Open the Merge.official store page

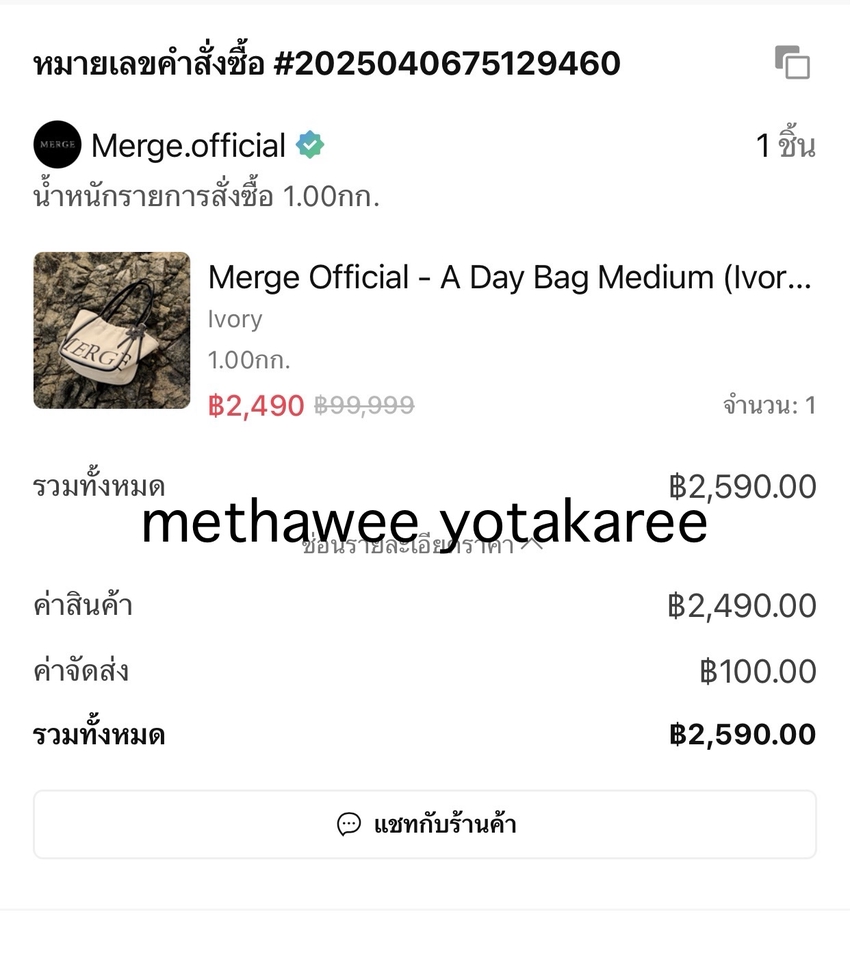[x=188, y=146]
